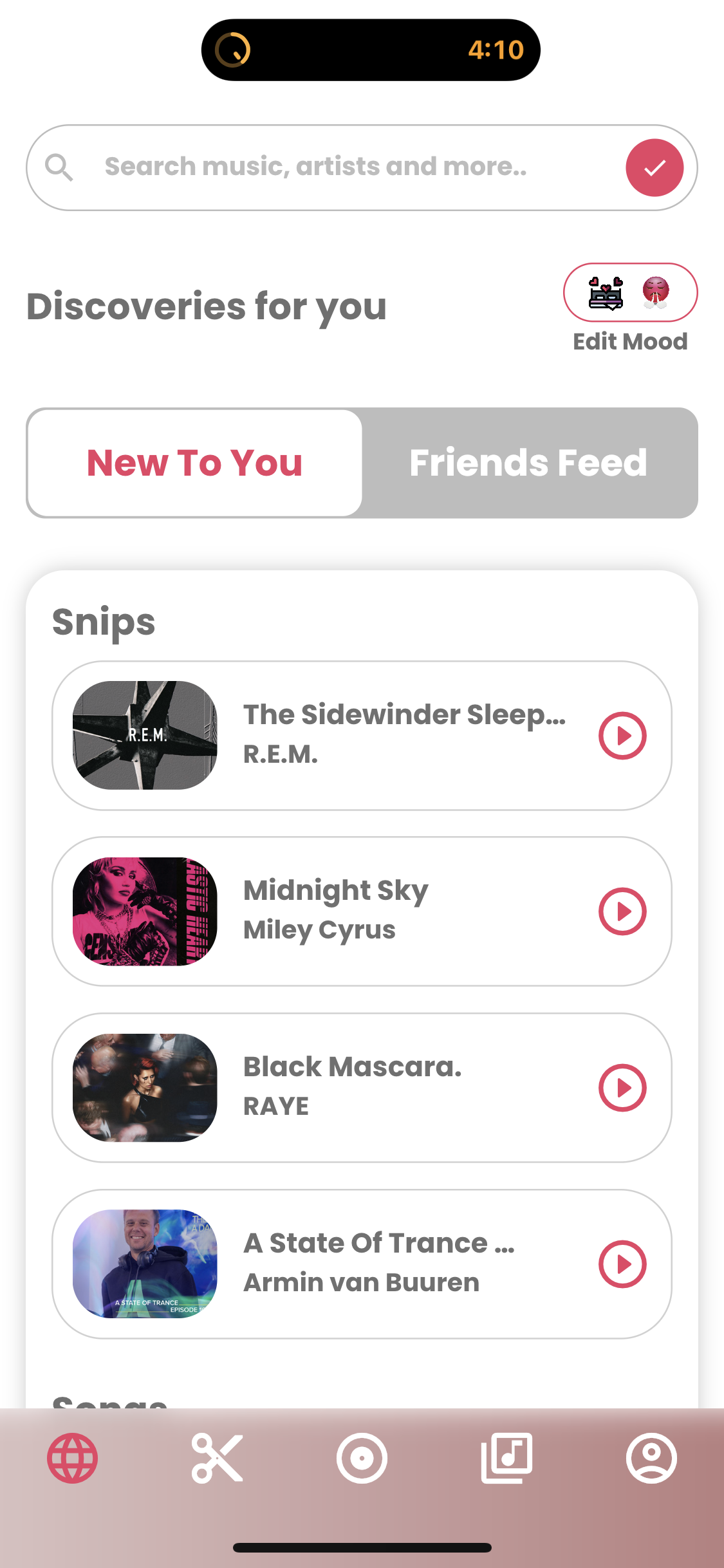
Task: Open the disc player tab
Action: tap(362, 1459)
